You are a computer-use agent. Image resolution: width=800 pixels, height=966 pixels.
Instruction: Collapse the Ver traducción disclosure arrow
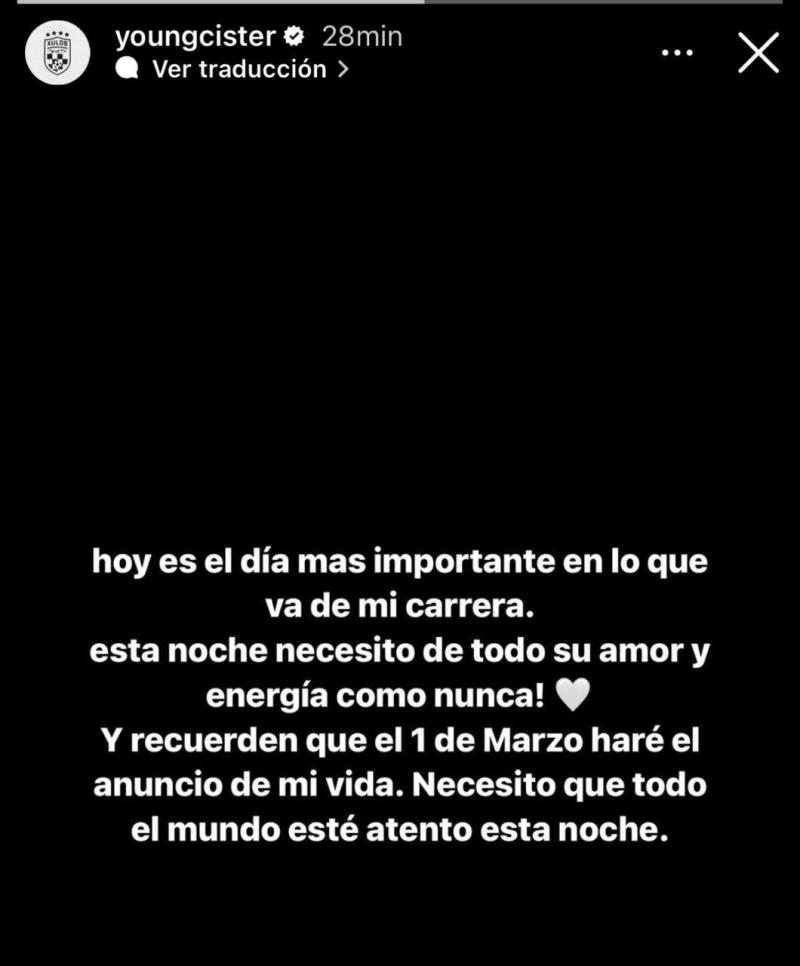(344, 69)
